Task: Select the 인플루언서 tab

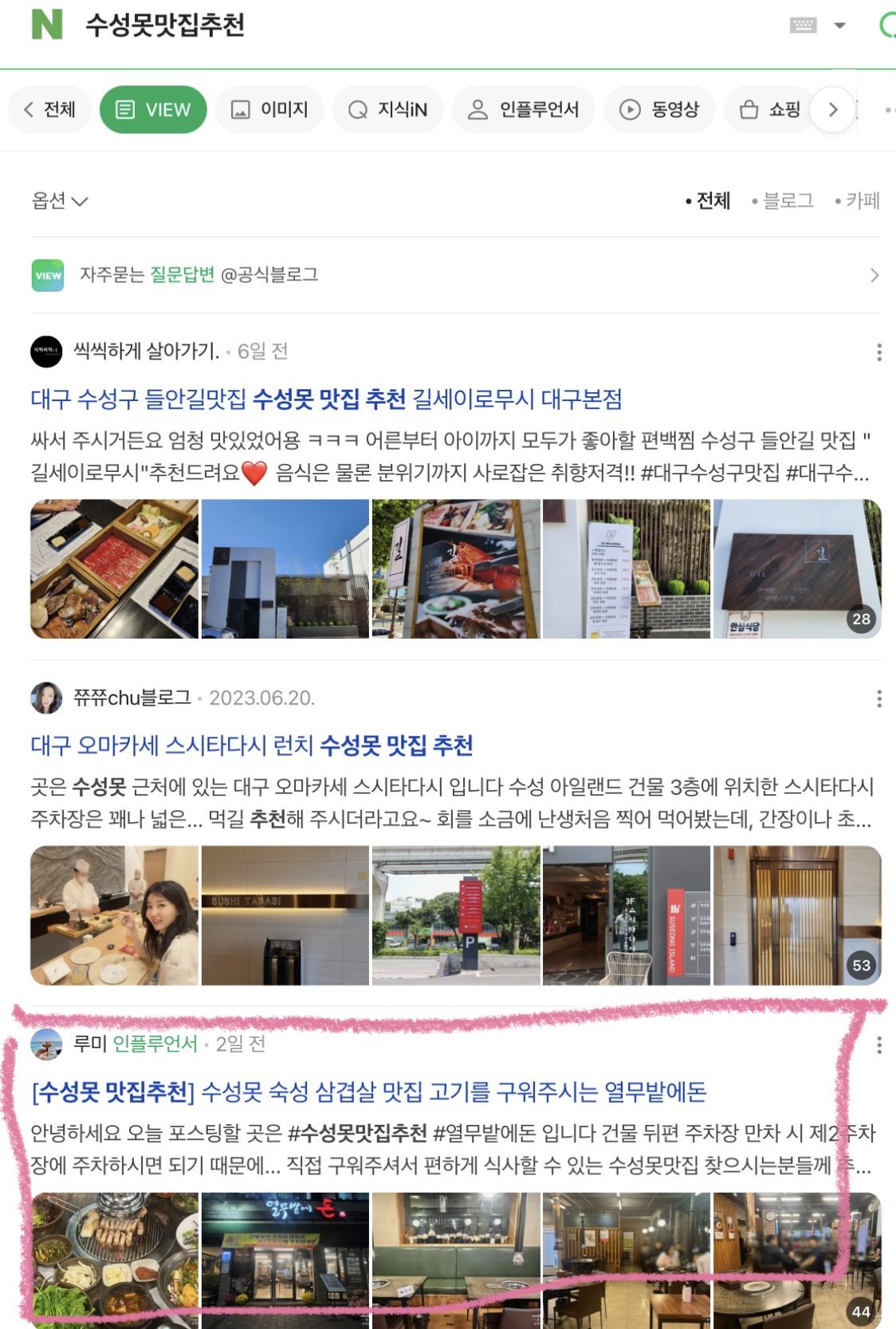Action: 524,109
